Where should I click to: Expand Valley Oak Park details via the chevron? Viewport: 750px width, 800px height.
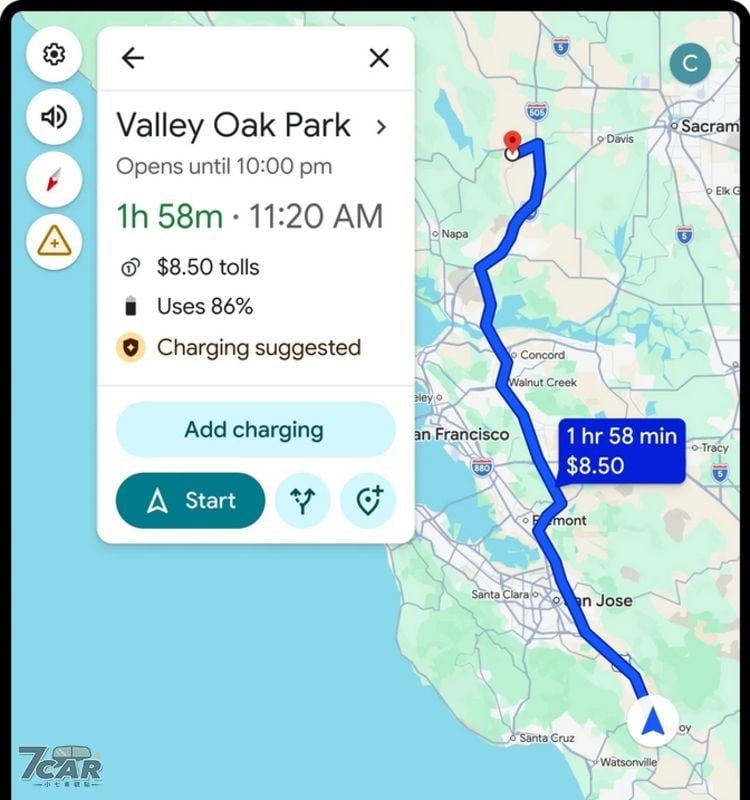coord(379,126)
